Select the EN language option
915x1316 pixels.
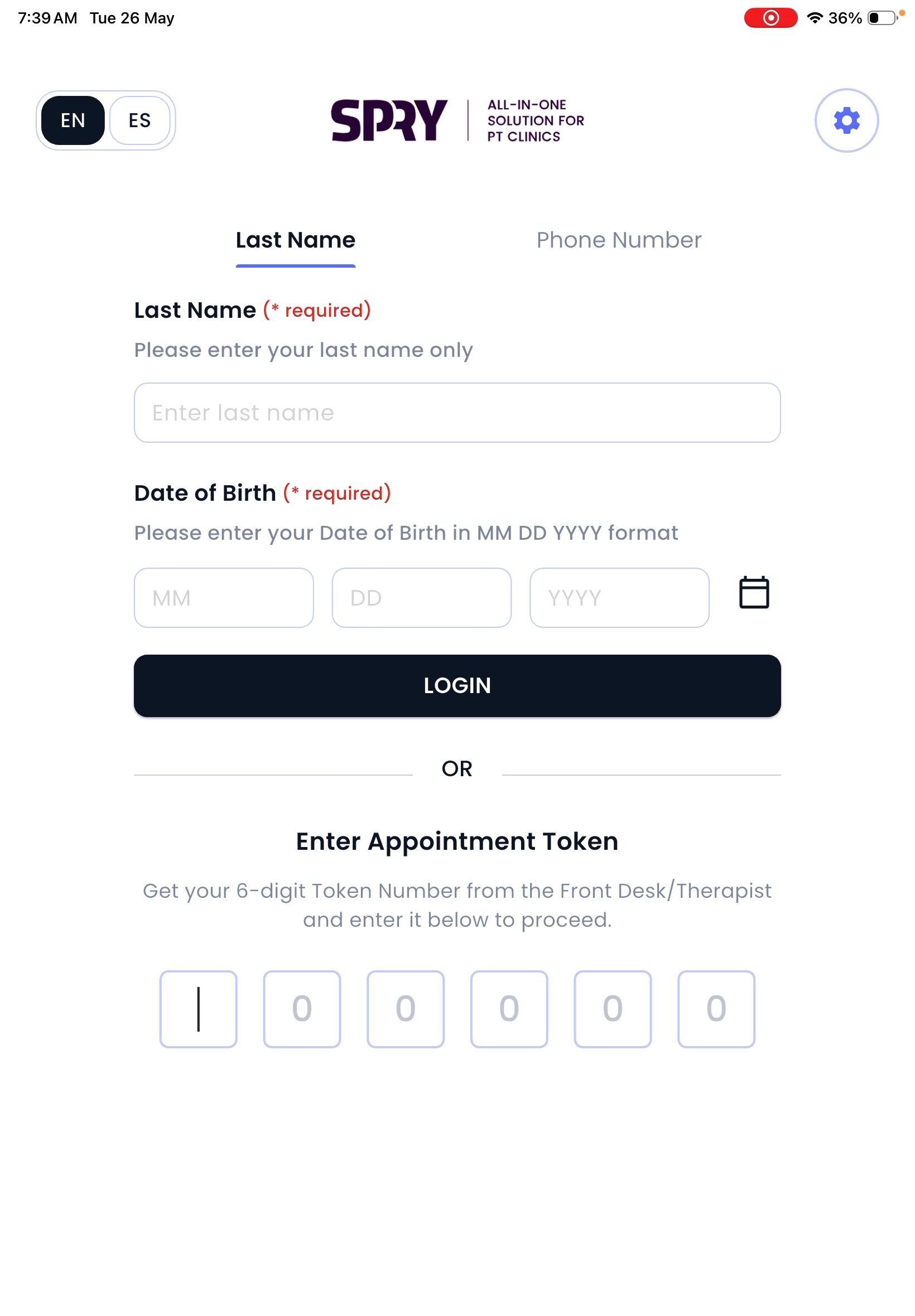[x=73, y=120]
